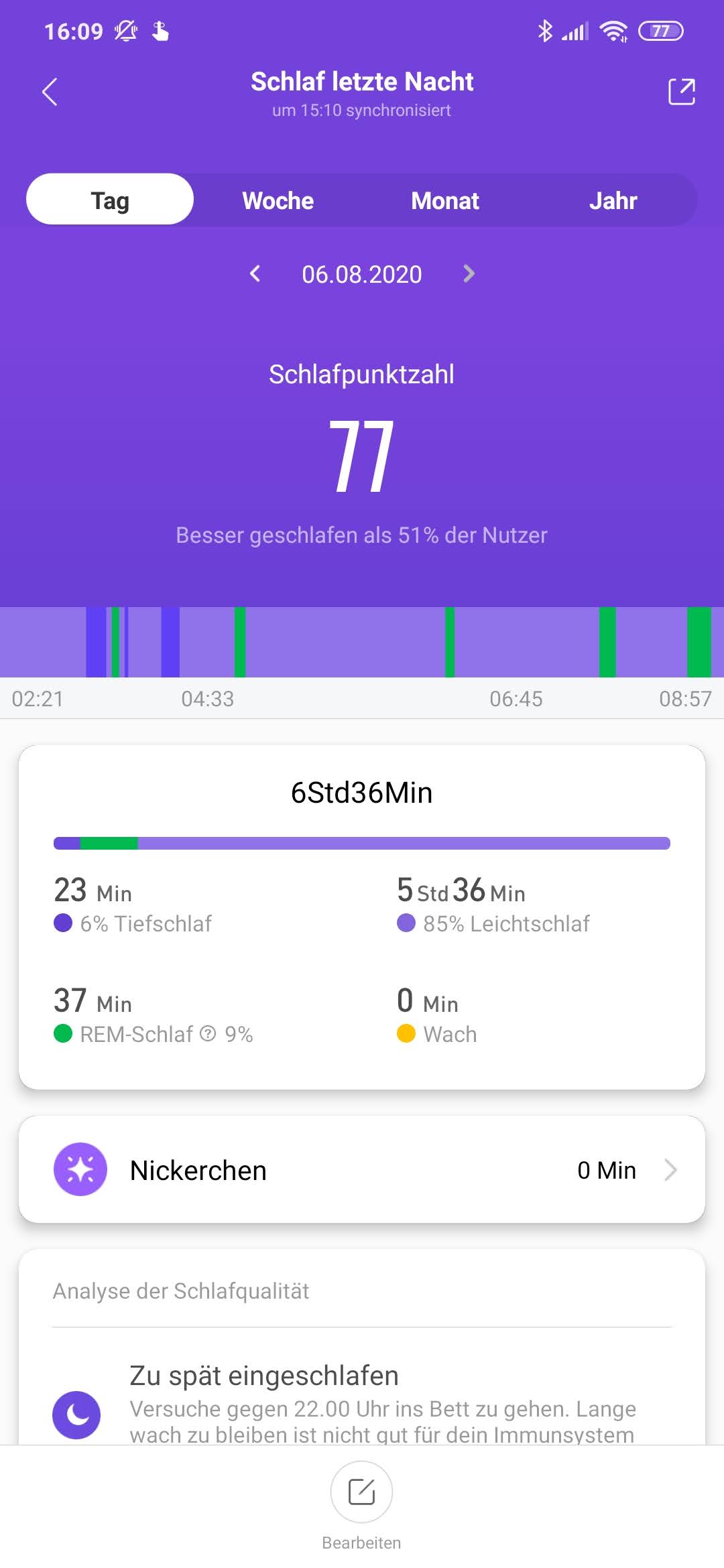This screenshot has height=1568, width=724.
Task: Switch to the Woche tab
Action: click(x=278, y=200)
